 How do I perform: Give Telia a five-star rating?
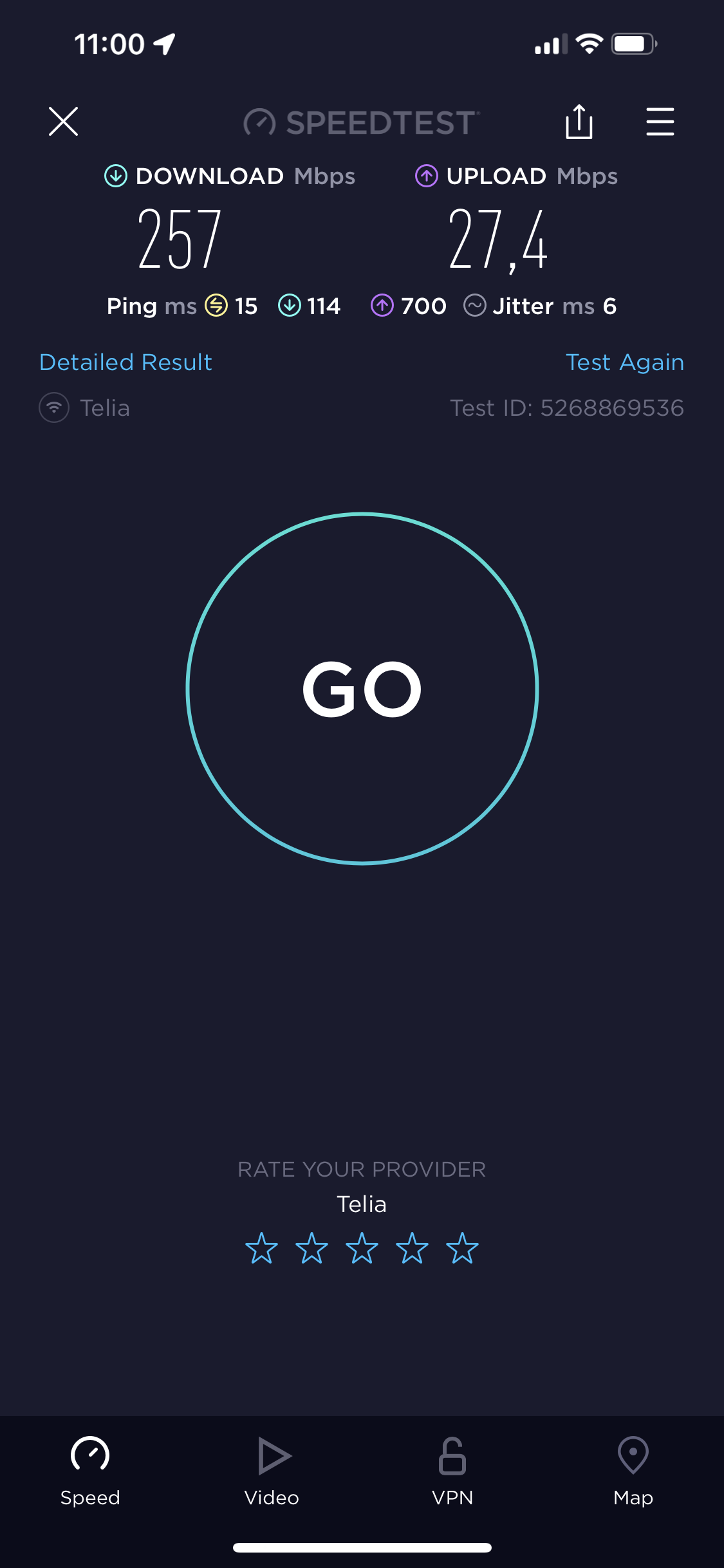(463, 1248)
